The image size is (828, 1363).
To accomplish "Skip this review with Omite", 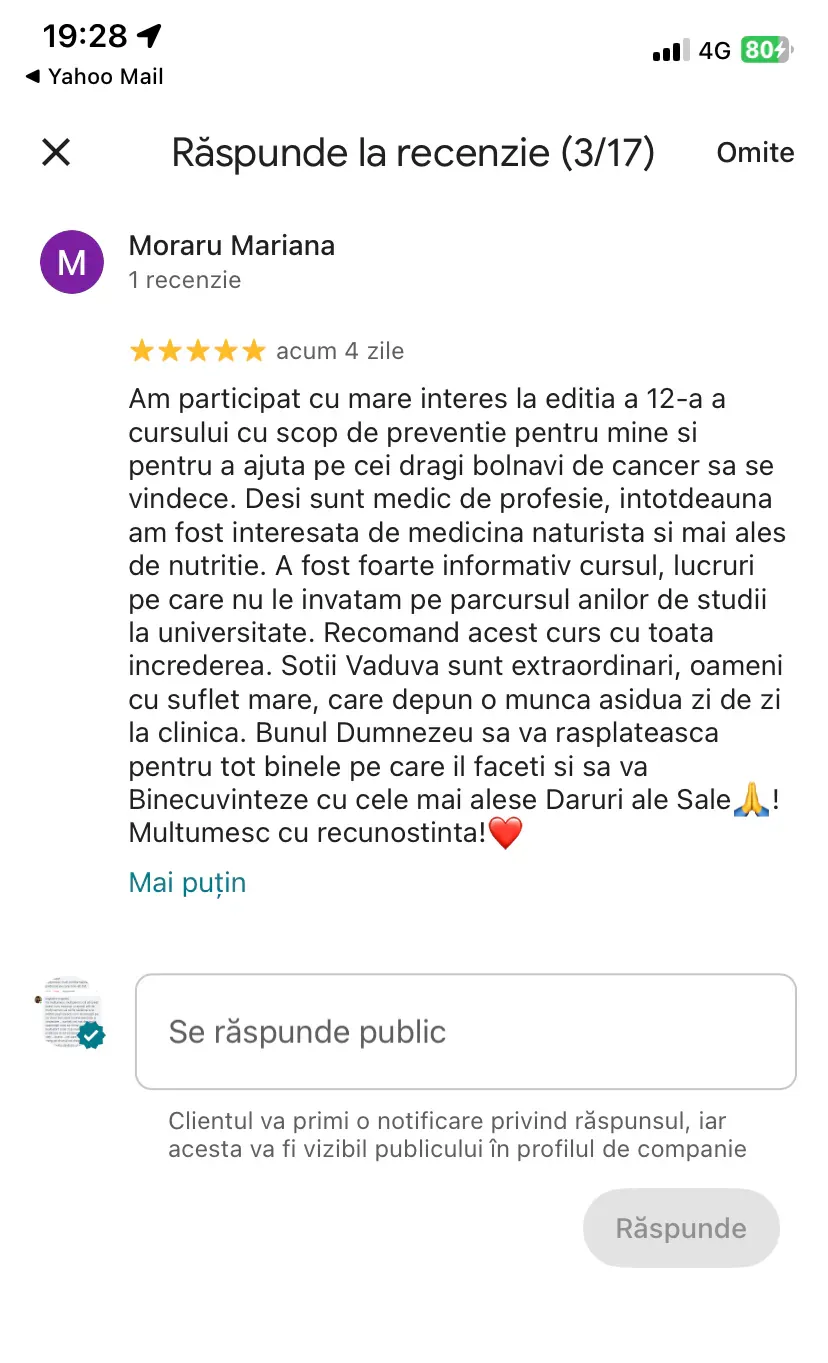I will click(x=755, y=152).
